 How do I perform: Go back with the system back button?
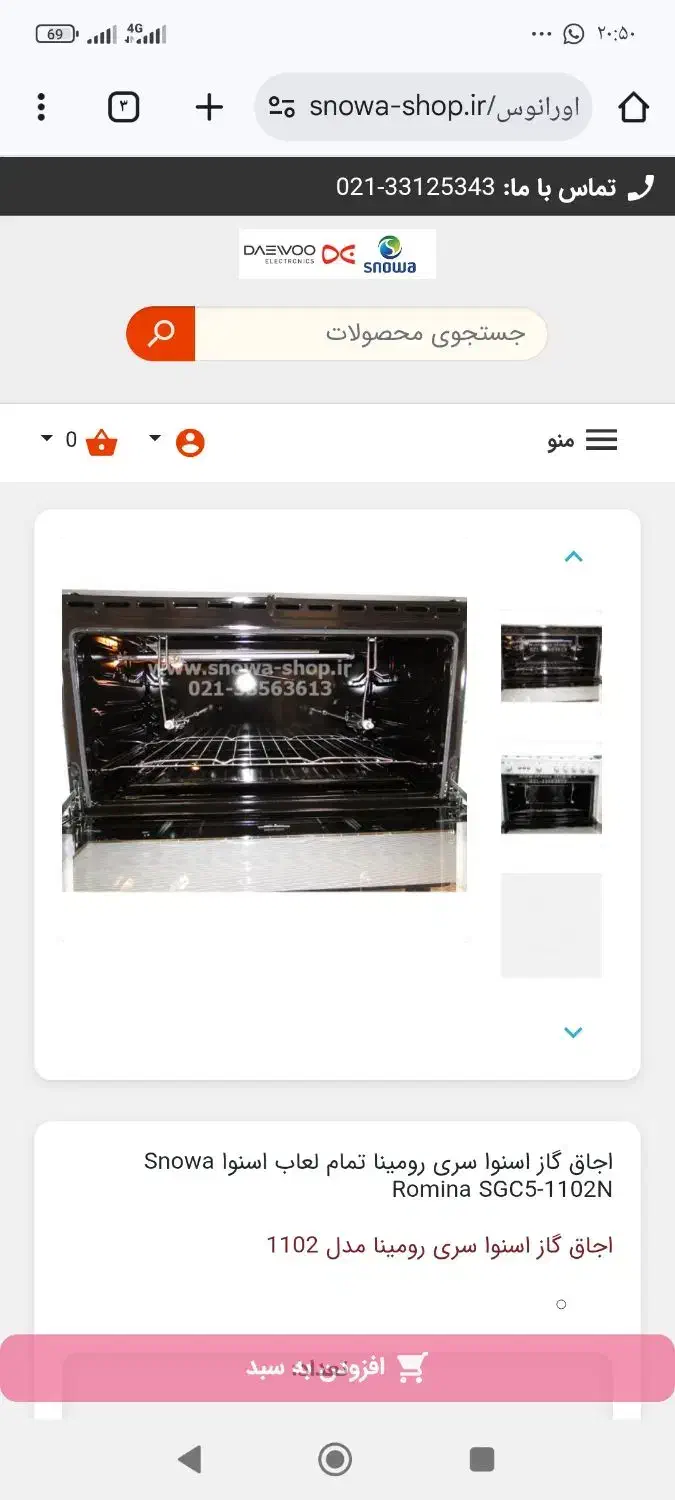tap(189, 1459)
